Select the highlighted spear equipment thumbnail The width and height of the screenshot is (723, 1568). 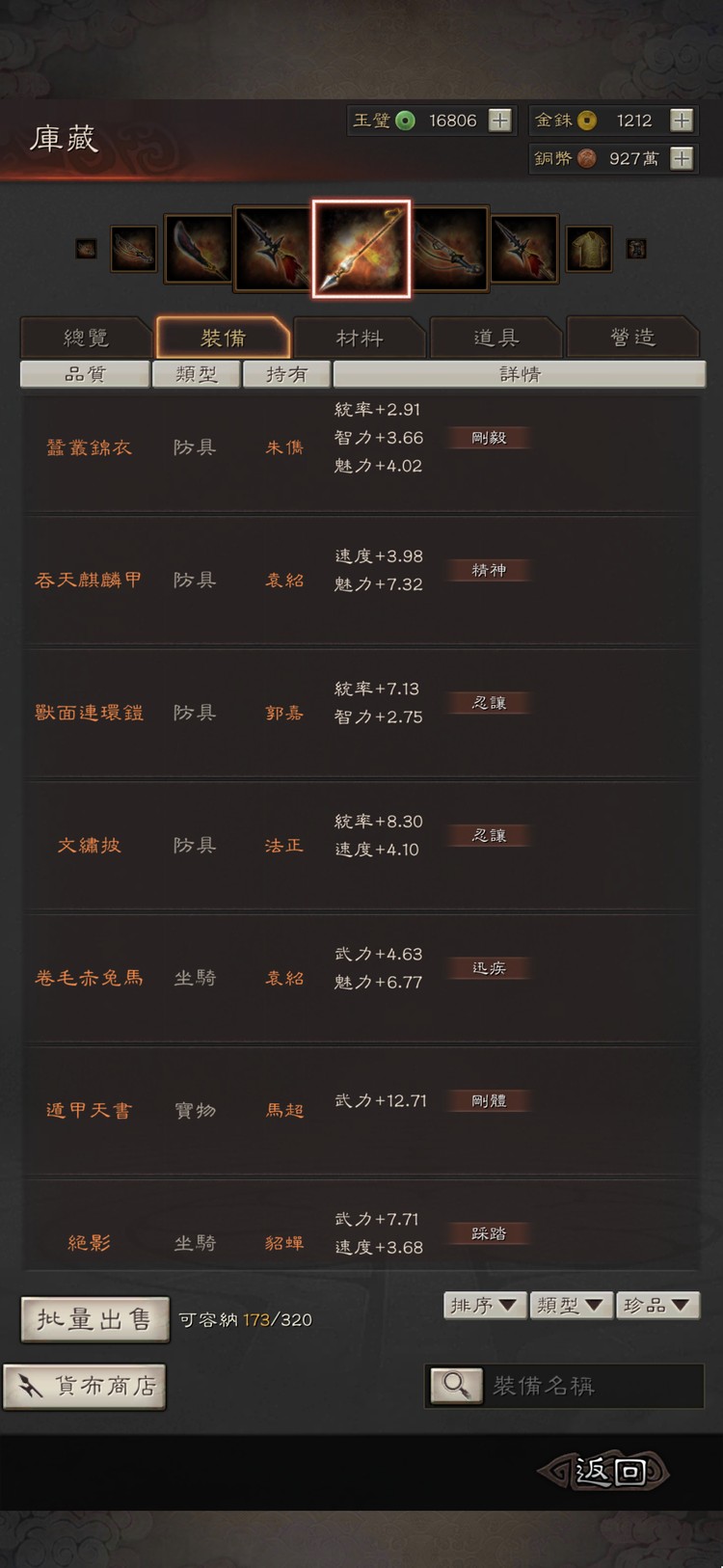pos(361,248)
